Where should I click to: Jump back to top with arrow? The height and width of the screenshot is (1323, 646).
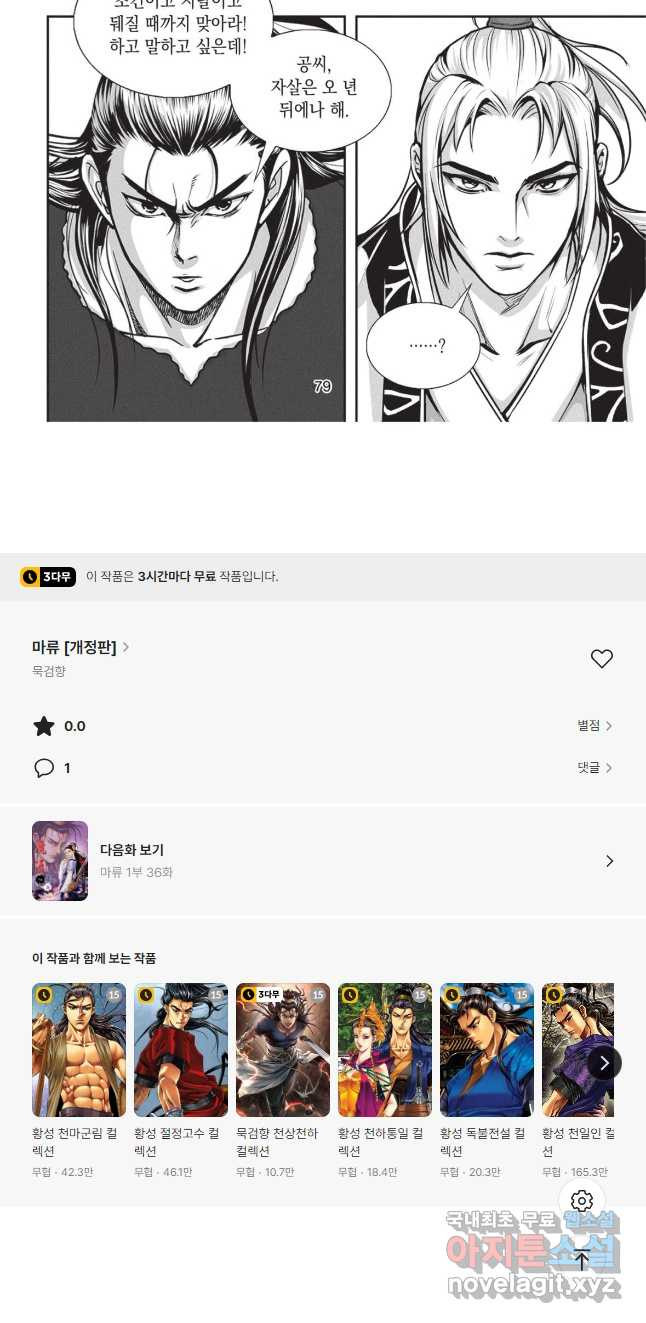[582, 1260]
